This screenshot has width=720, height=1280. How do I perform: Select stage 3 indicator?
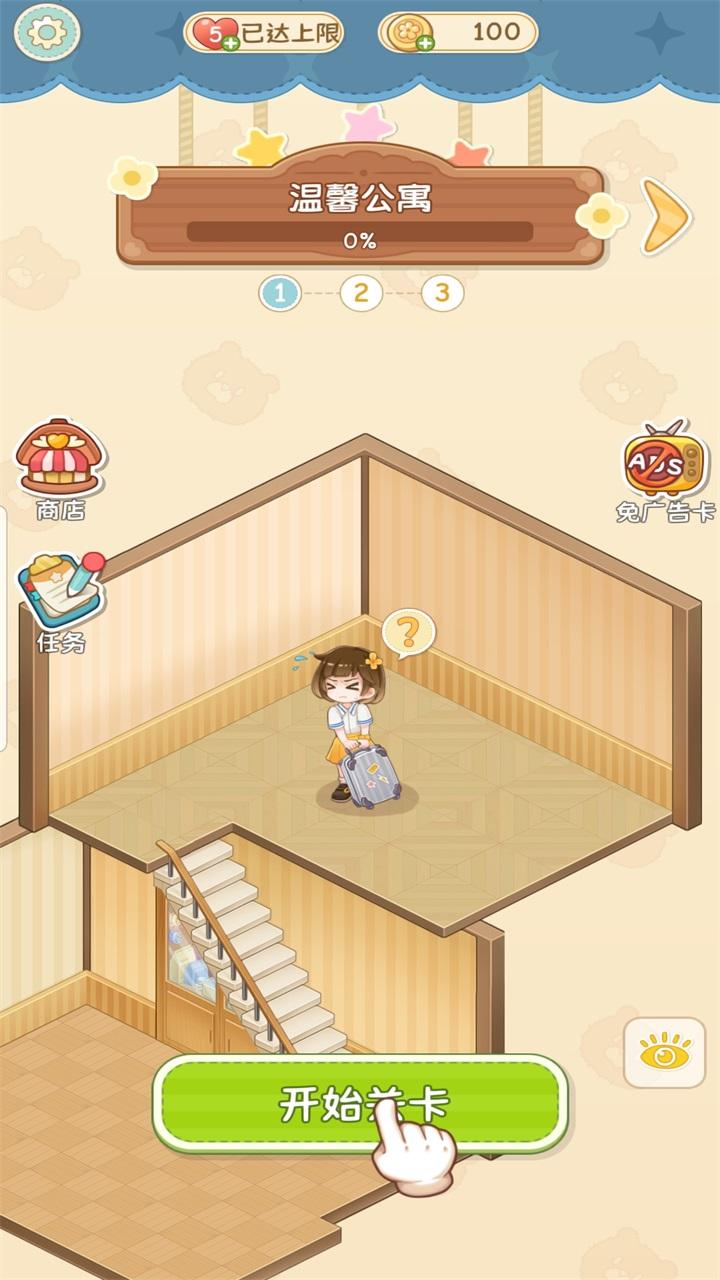click(442, 293)
